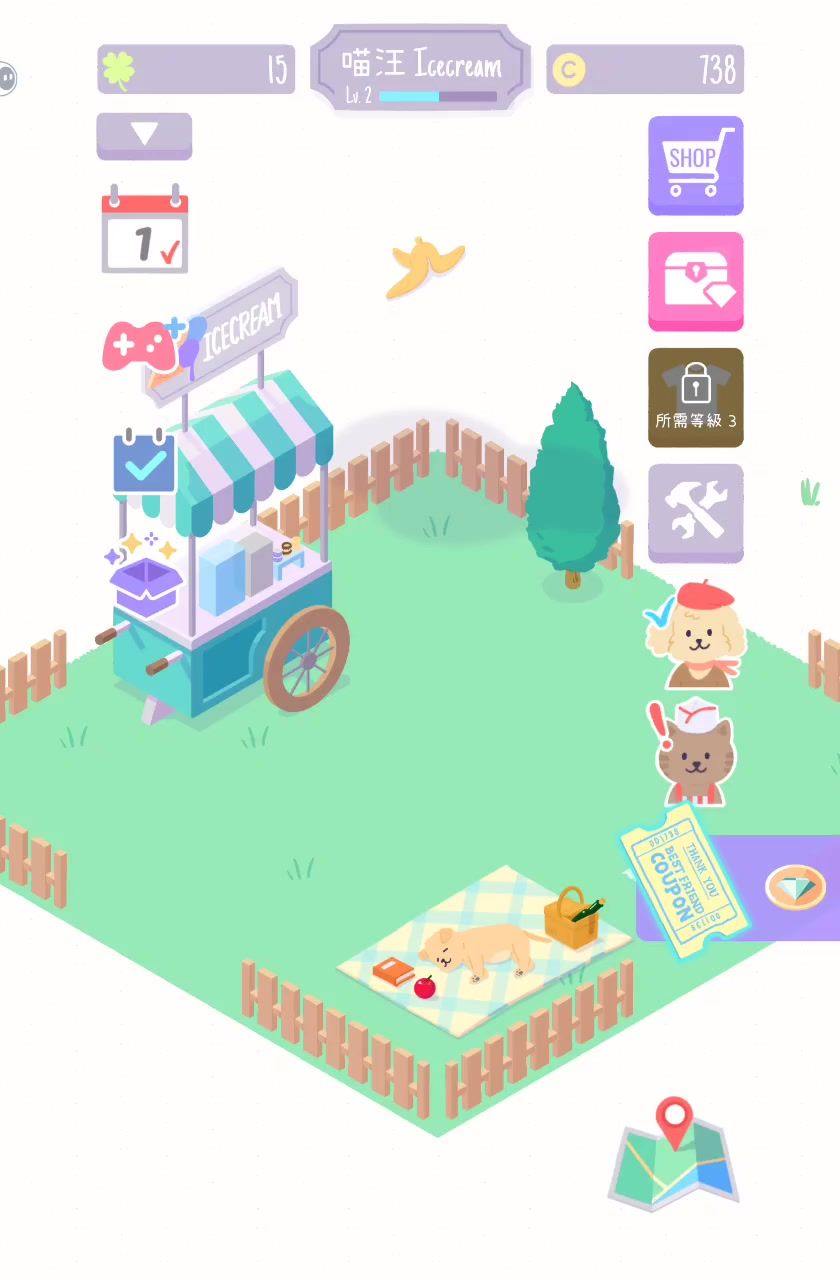Tap the locked outfit button requiring level 3
The width and height of the screenshot is (840, 1280).
(x=695, y=397)
